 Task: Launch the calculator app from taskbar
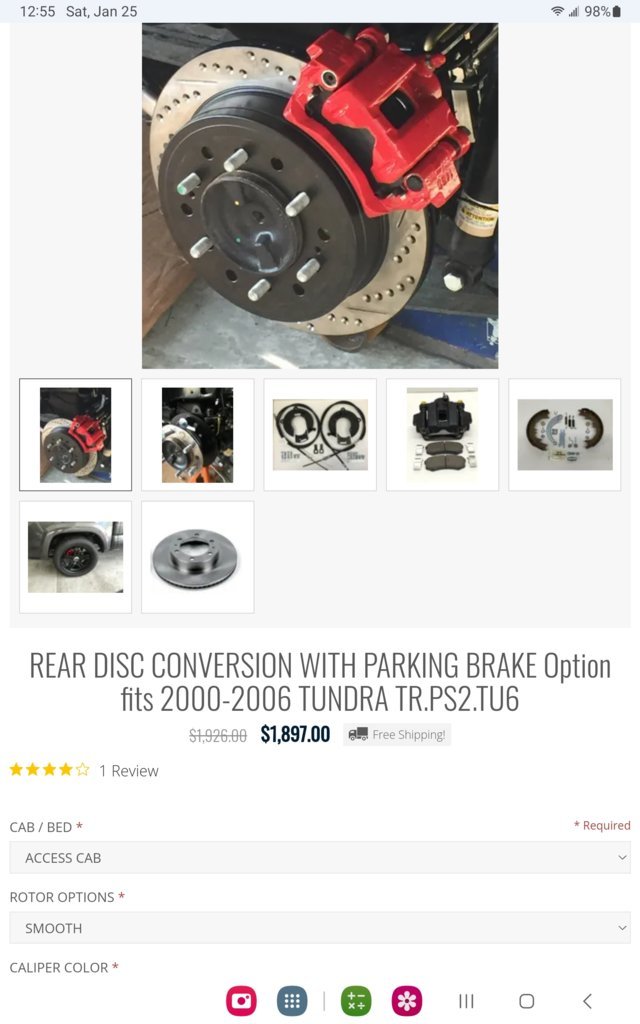point(356,1001)
